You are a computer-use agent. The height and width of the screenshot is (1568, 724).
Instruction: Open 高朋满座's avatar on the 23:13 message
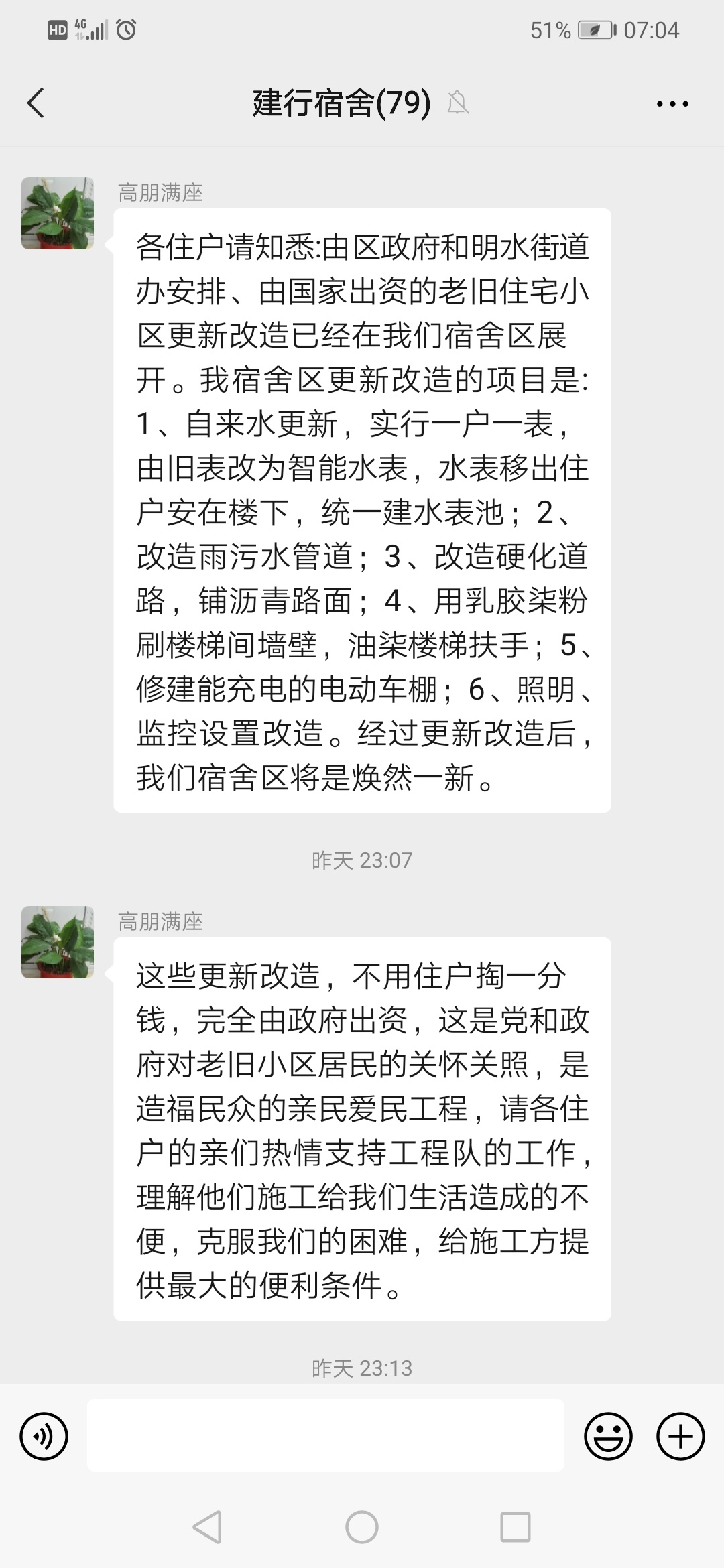click(58, 942)
